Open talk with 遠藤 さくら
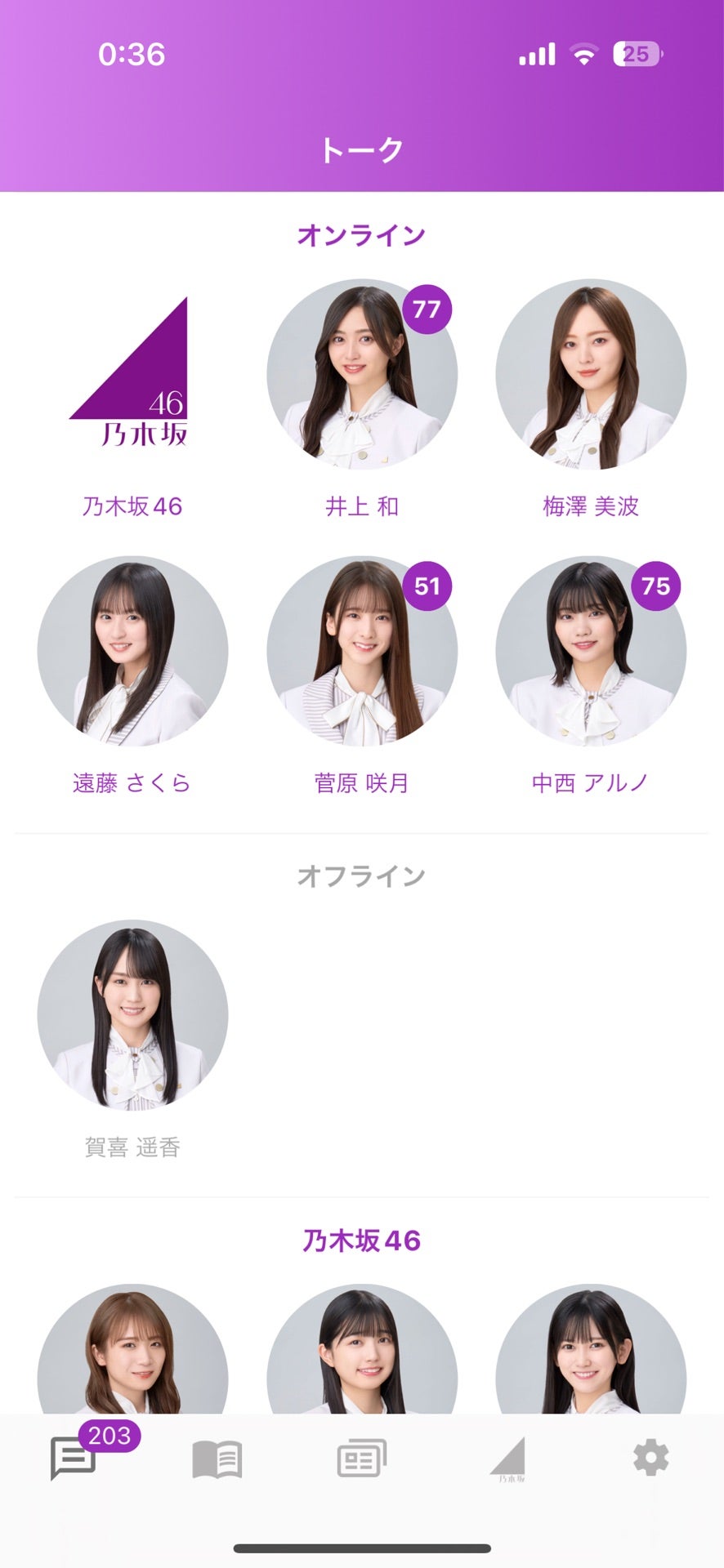 click(132, 652)
